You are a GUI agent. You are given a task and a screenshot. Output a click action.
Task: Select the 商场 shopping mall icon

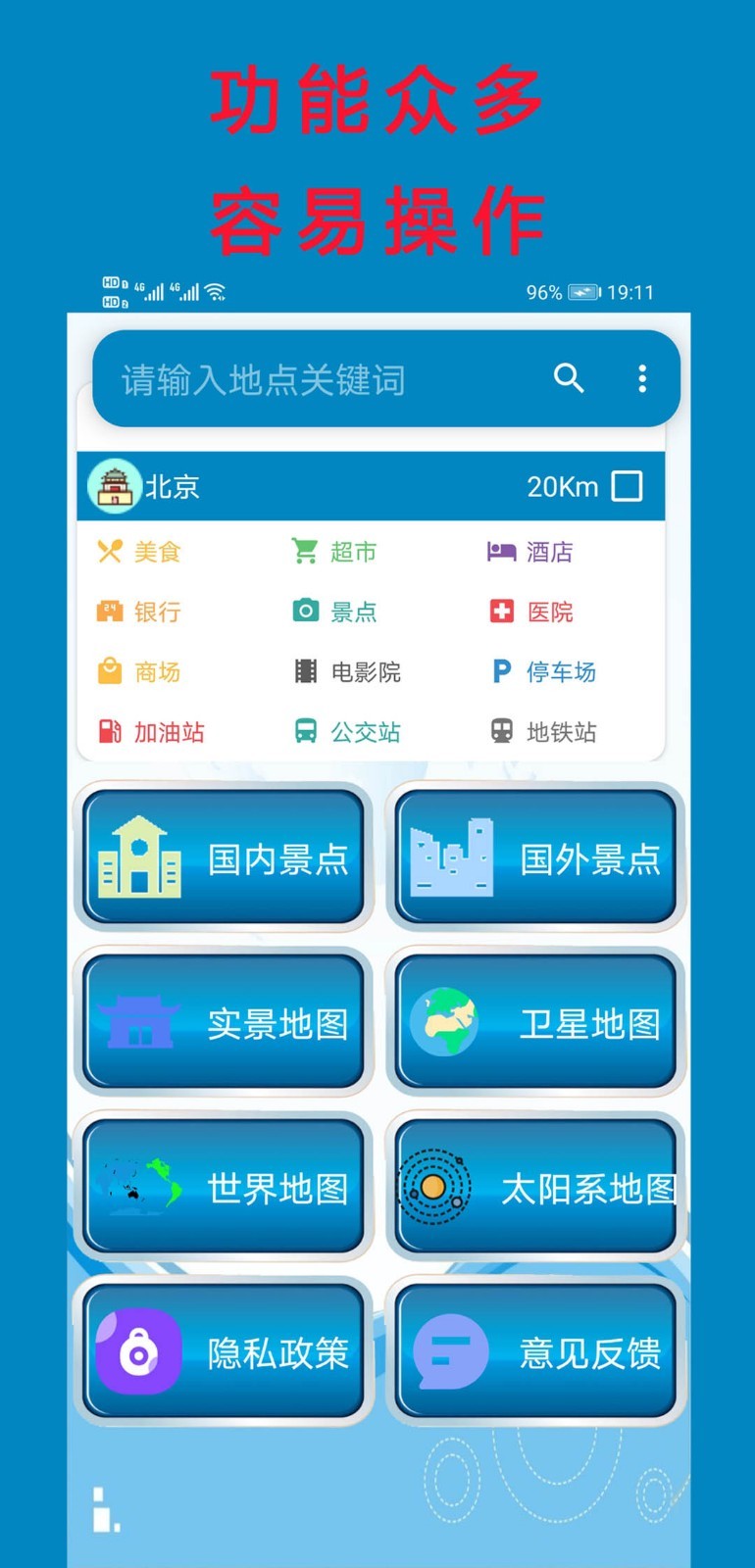click(x=110, y=671)
